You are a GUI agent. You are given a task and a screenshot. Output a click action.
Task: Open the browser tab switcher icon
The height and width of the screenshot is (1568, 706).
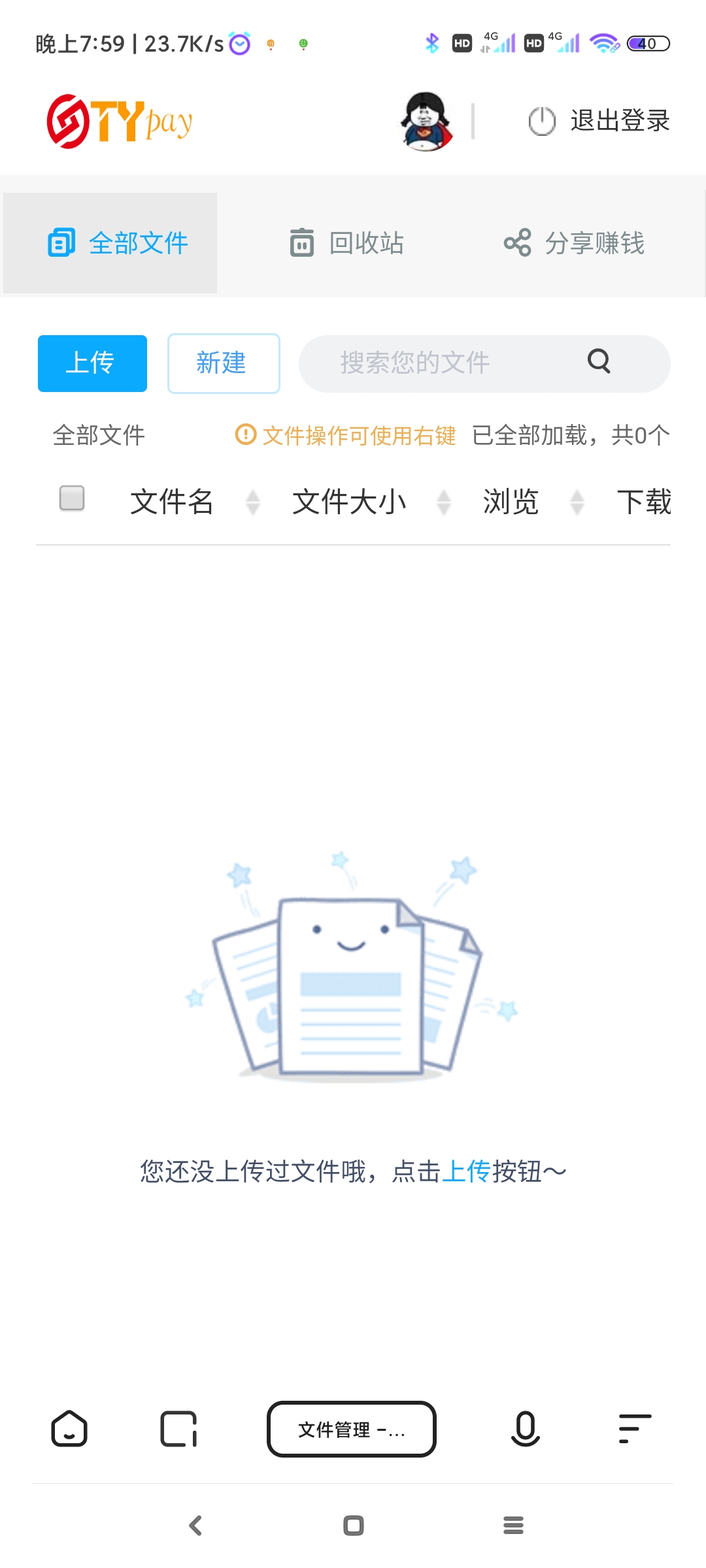coord(178,1429)
